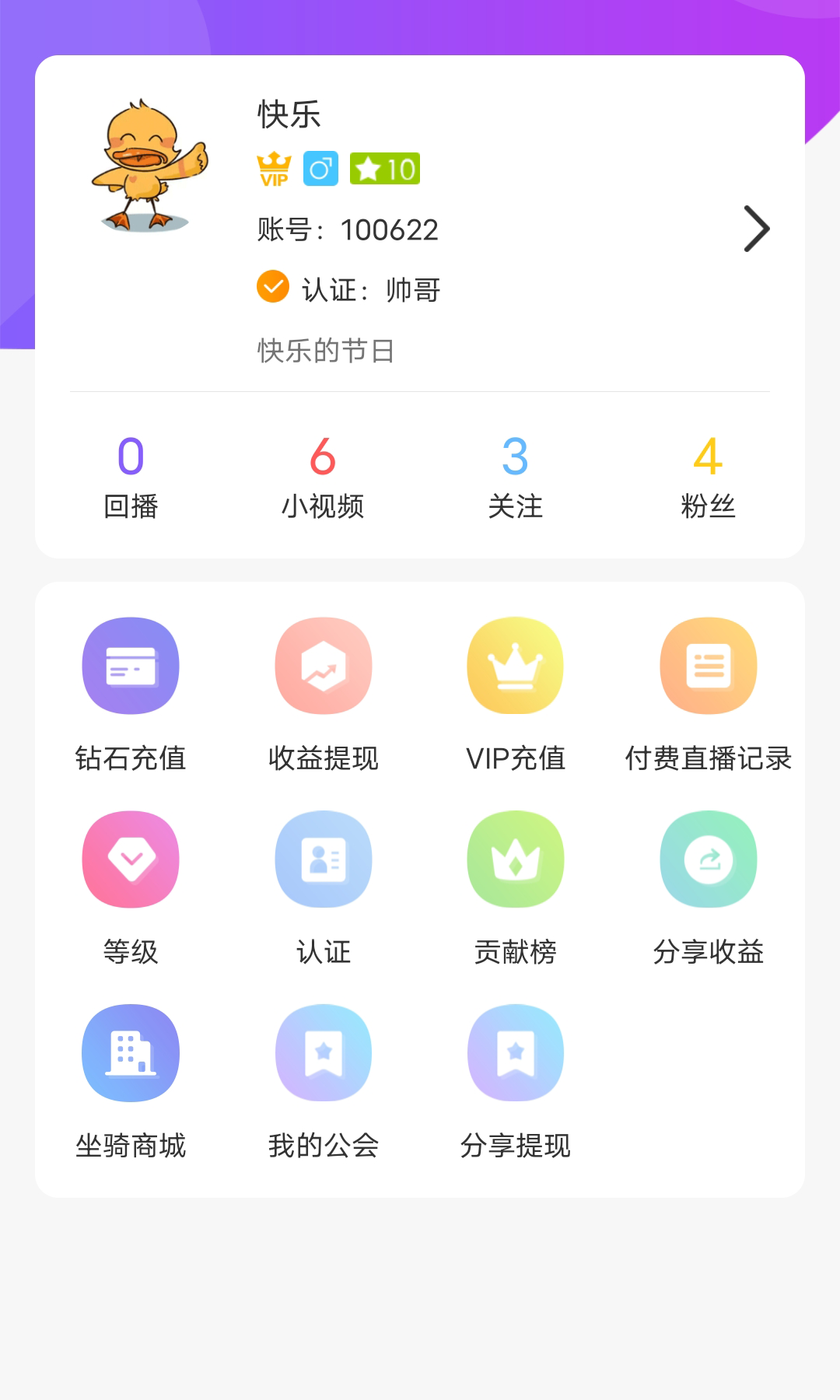The height and width of the screenshot is (1400, 840).
Task: Open the 贡献榜 contribution ranking icon
Action: pyautogui.click(x=516, y=859)
